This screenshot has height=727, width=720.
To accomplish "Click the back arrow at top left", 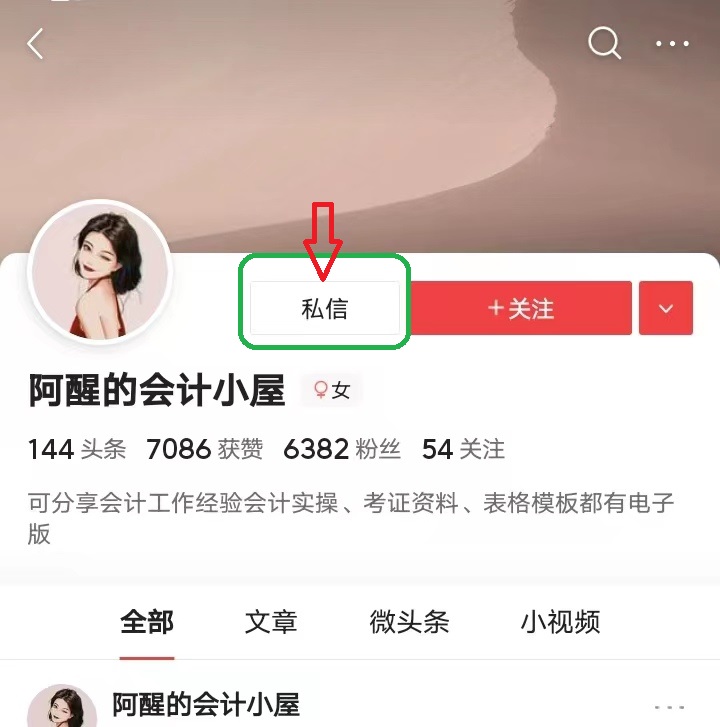I will [x=37, y=44].
